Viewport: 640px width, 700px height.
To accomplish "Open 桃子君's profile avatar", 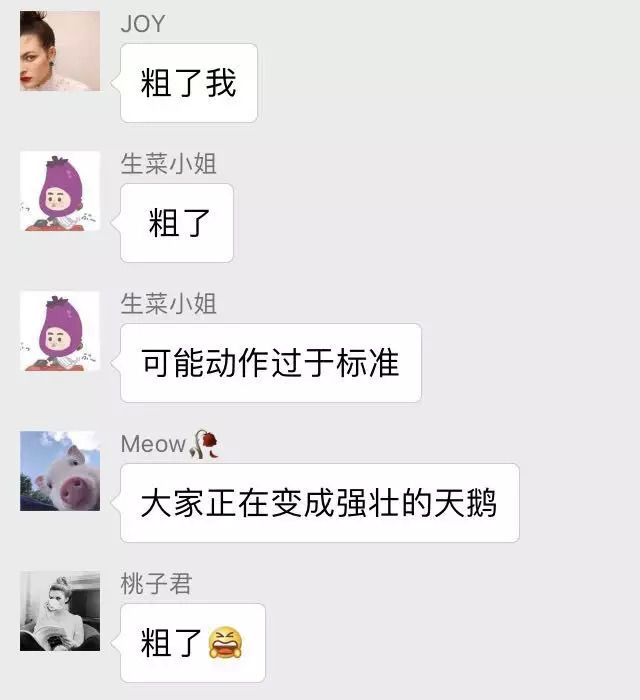I will click(60, 611).
